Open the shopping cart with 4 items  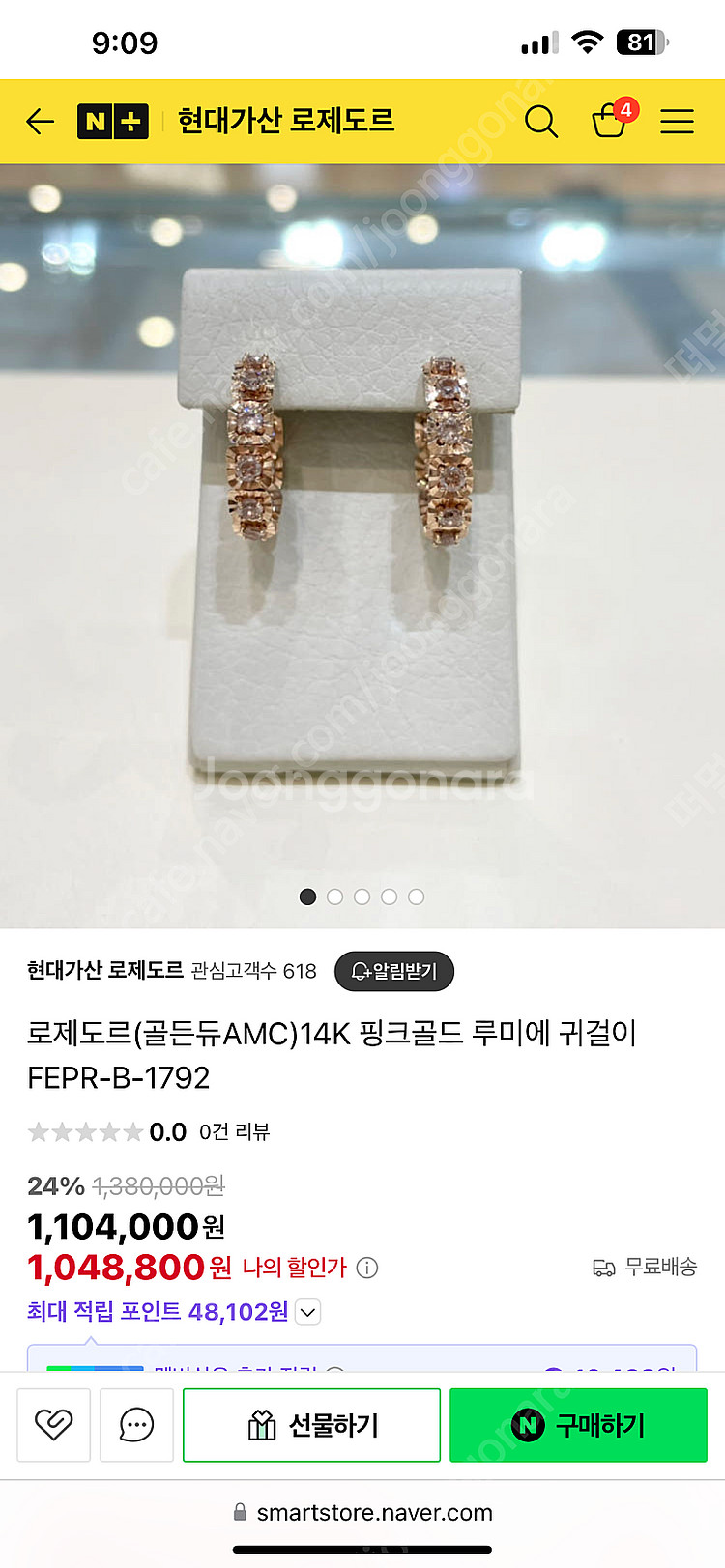pos(610,122)
